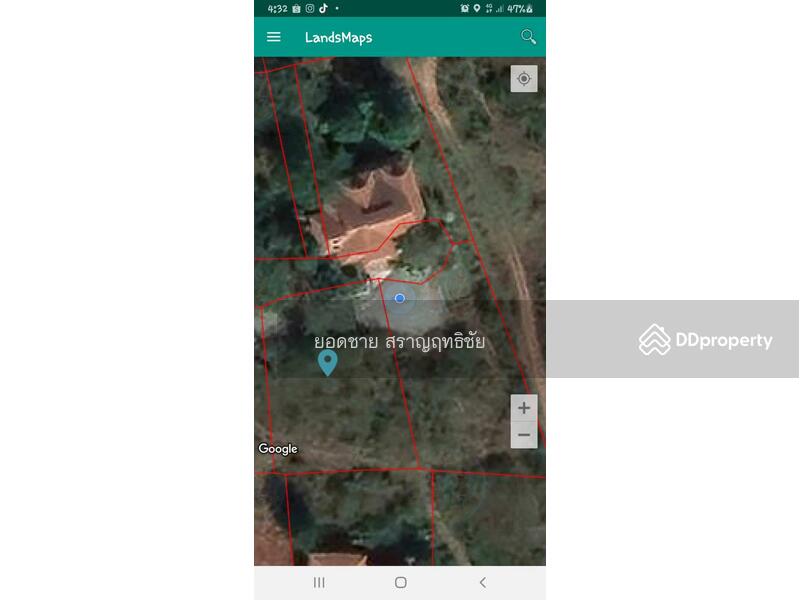
Task: Open the hamburger drawer menu
Action: (274, 37)
